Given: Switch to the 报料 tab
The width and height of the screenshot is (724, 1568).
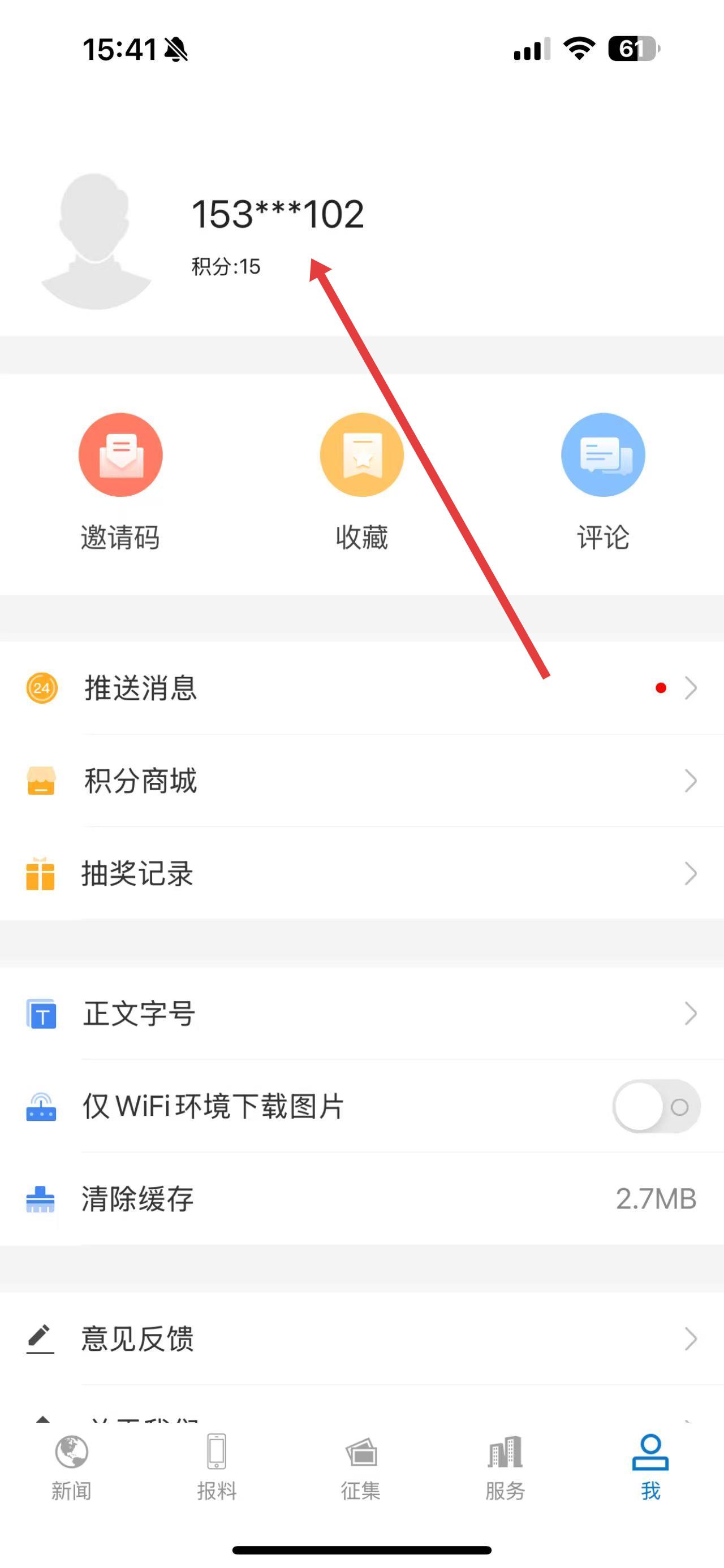Looking at the screenshot, I should (217, 1467).
